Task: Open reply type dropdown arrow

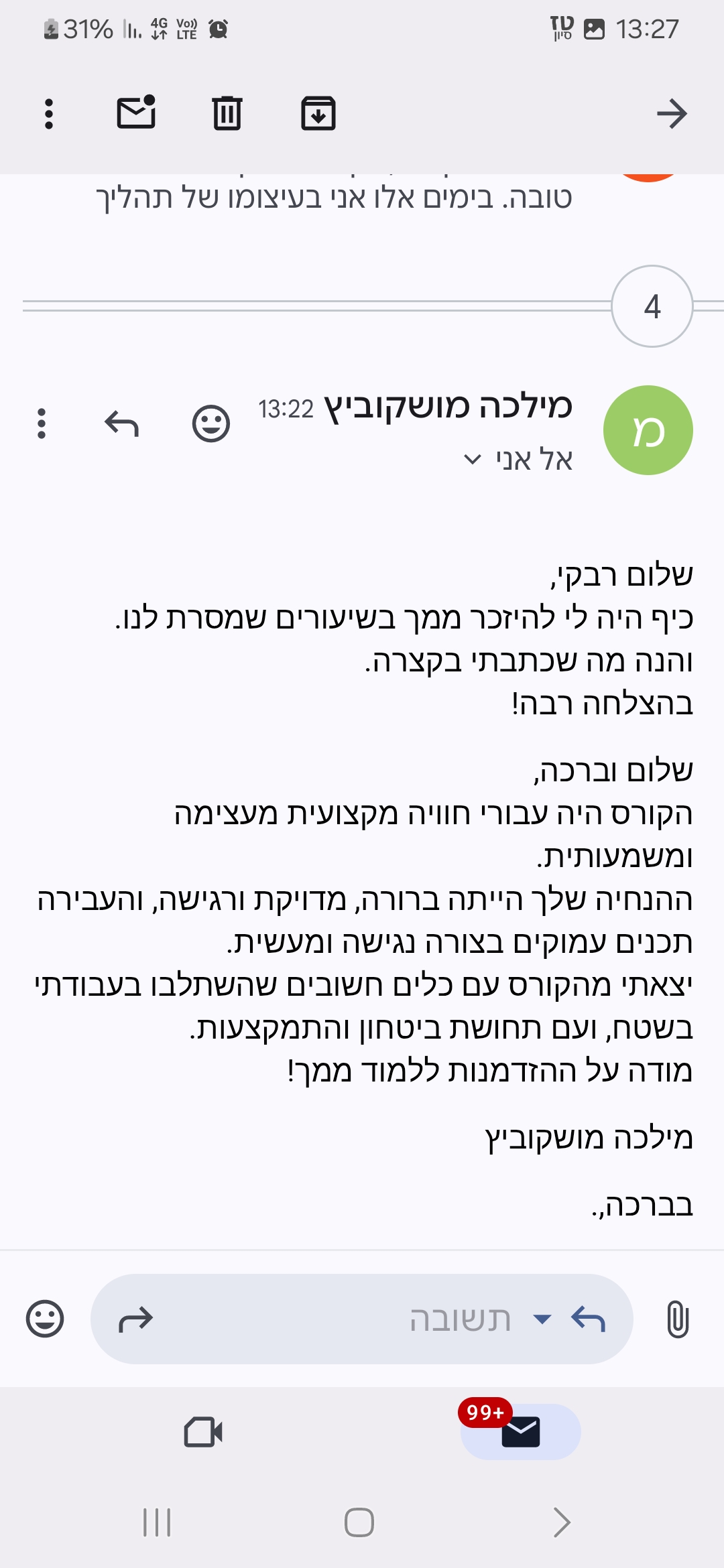Action: click(x=542, y=1319)
